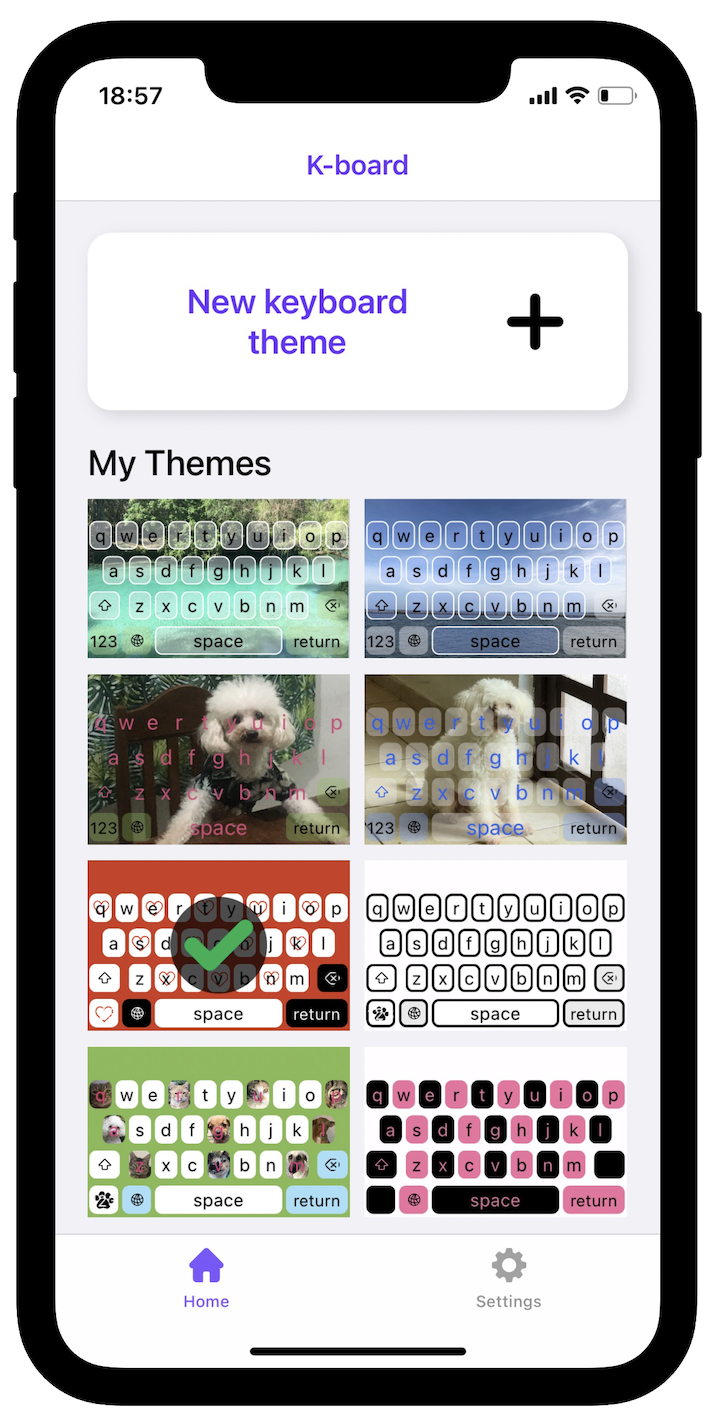Image resolution: width=716 pixels, height=1424 pixels.
Task: Choose the poodle theme with pink letters
Action: pos(218,759)
